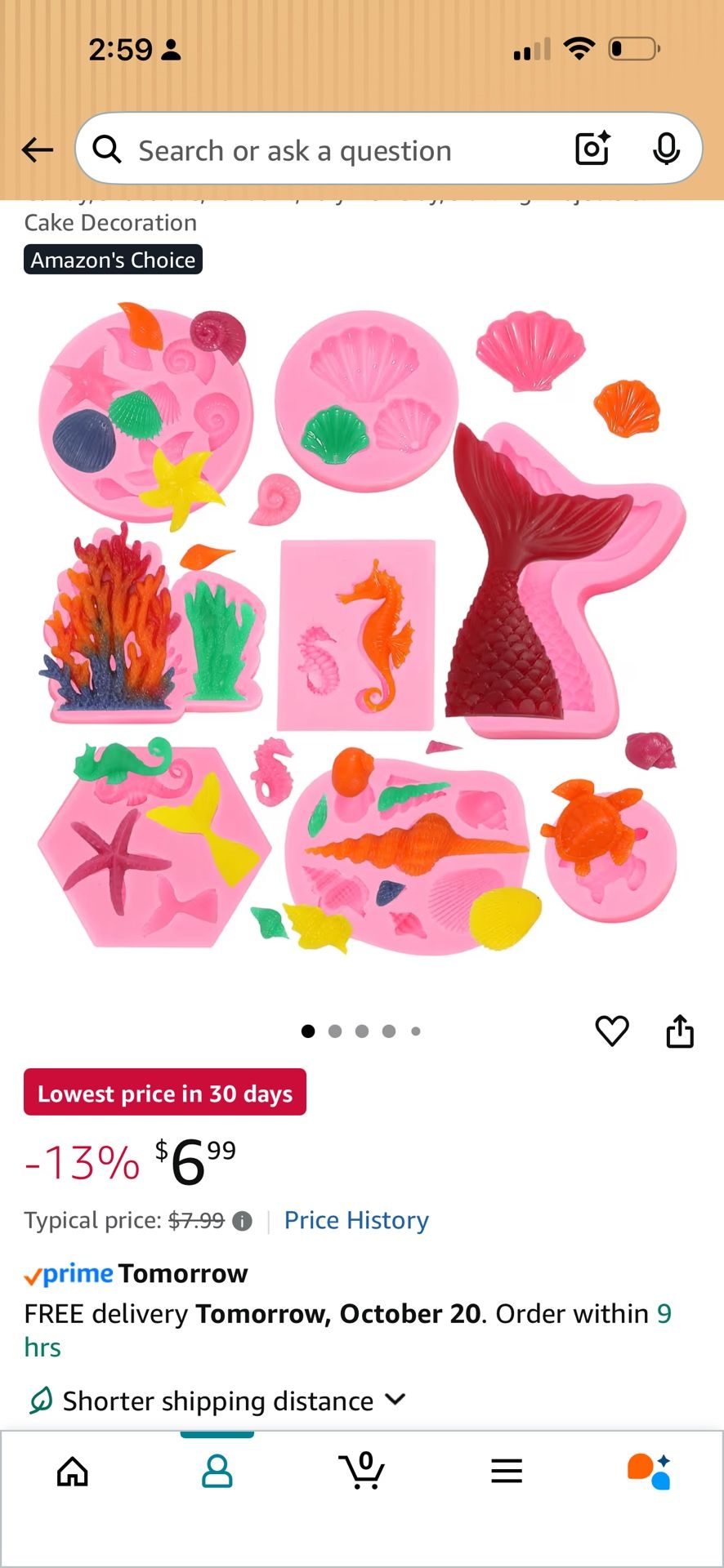This screenshot has height=1568, width=724.
Task: Start voice search with the microphone
Action: click(x=667, y=149)
